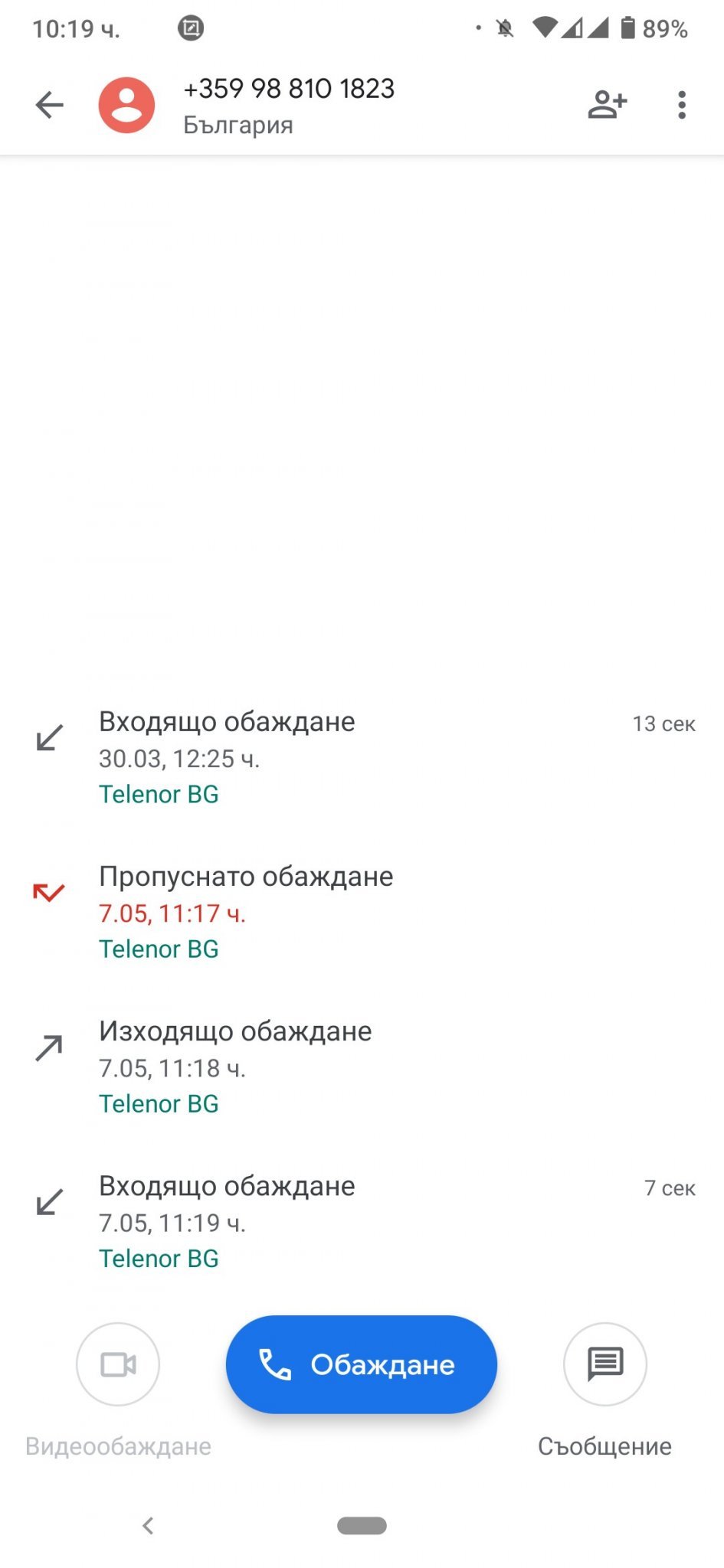Screen dimensions: 724x1568
Task: Call the number with Обаждане button
Action: 362,1364
